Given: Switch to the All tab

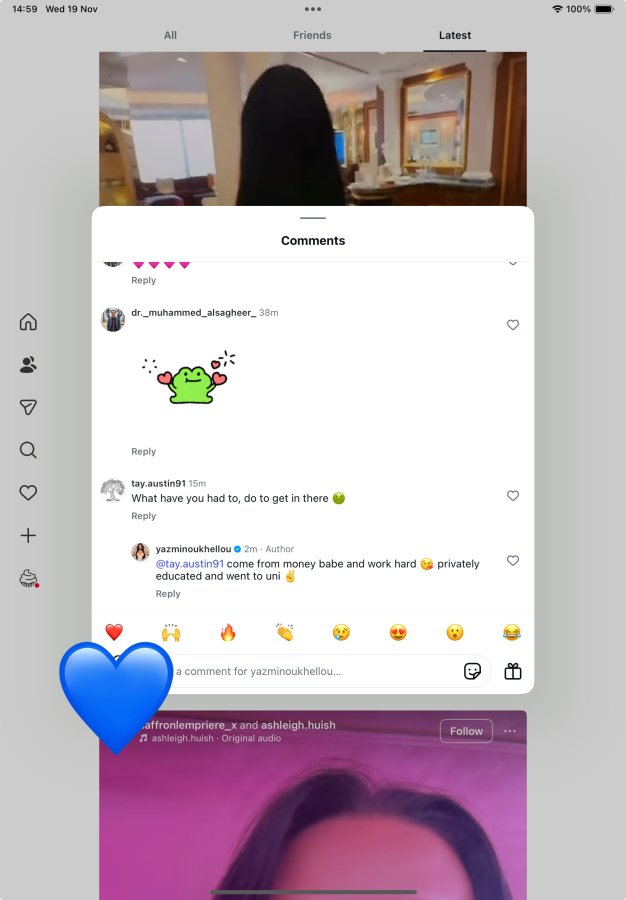Looking at the screenshot, I should click(170, 35).
